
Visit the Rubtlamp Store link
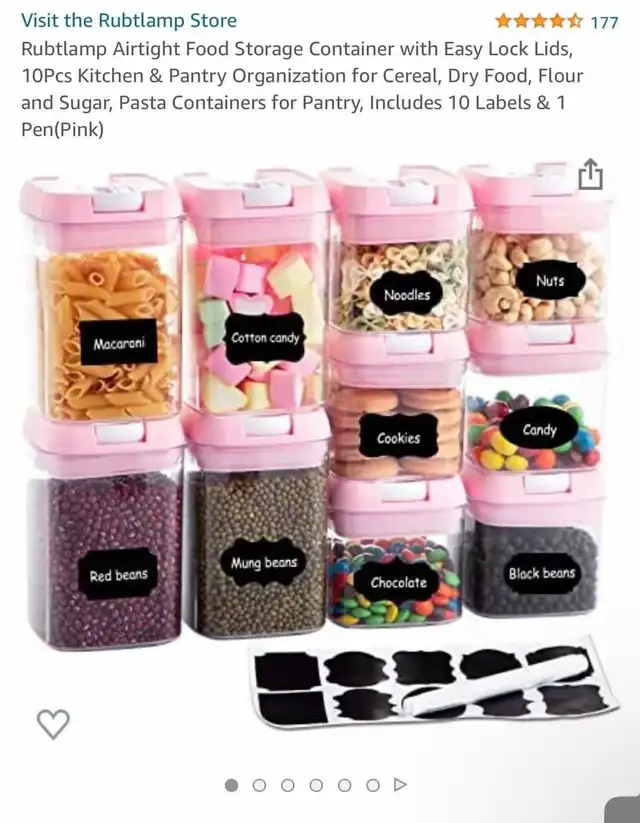coord(129,20)
